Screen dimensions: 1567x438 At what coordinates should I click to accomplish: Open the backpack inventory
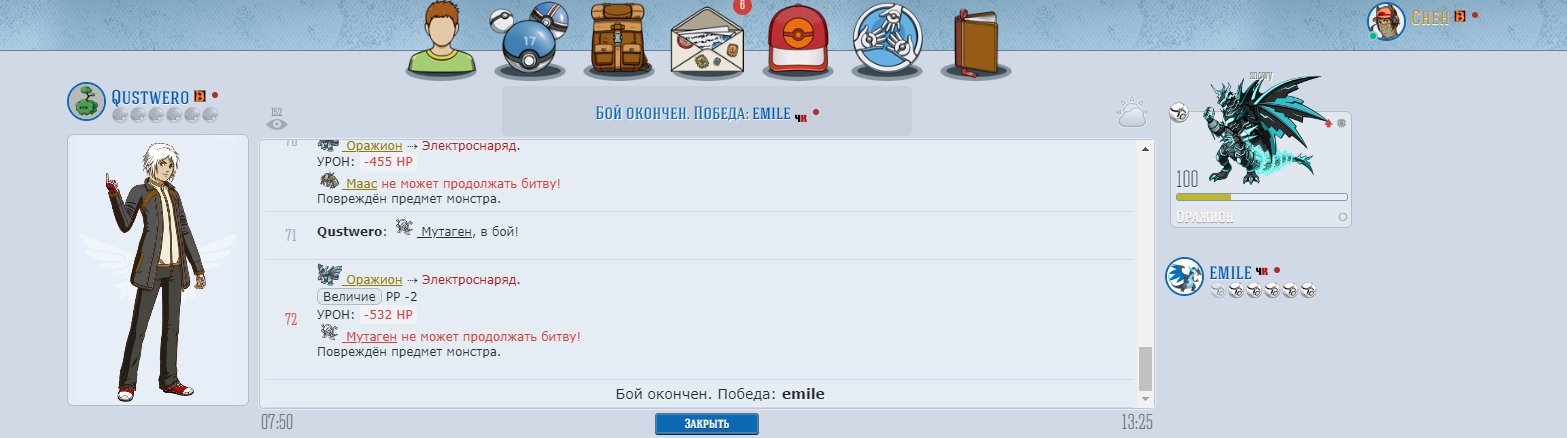[x=617, y=40]
